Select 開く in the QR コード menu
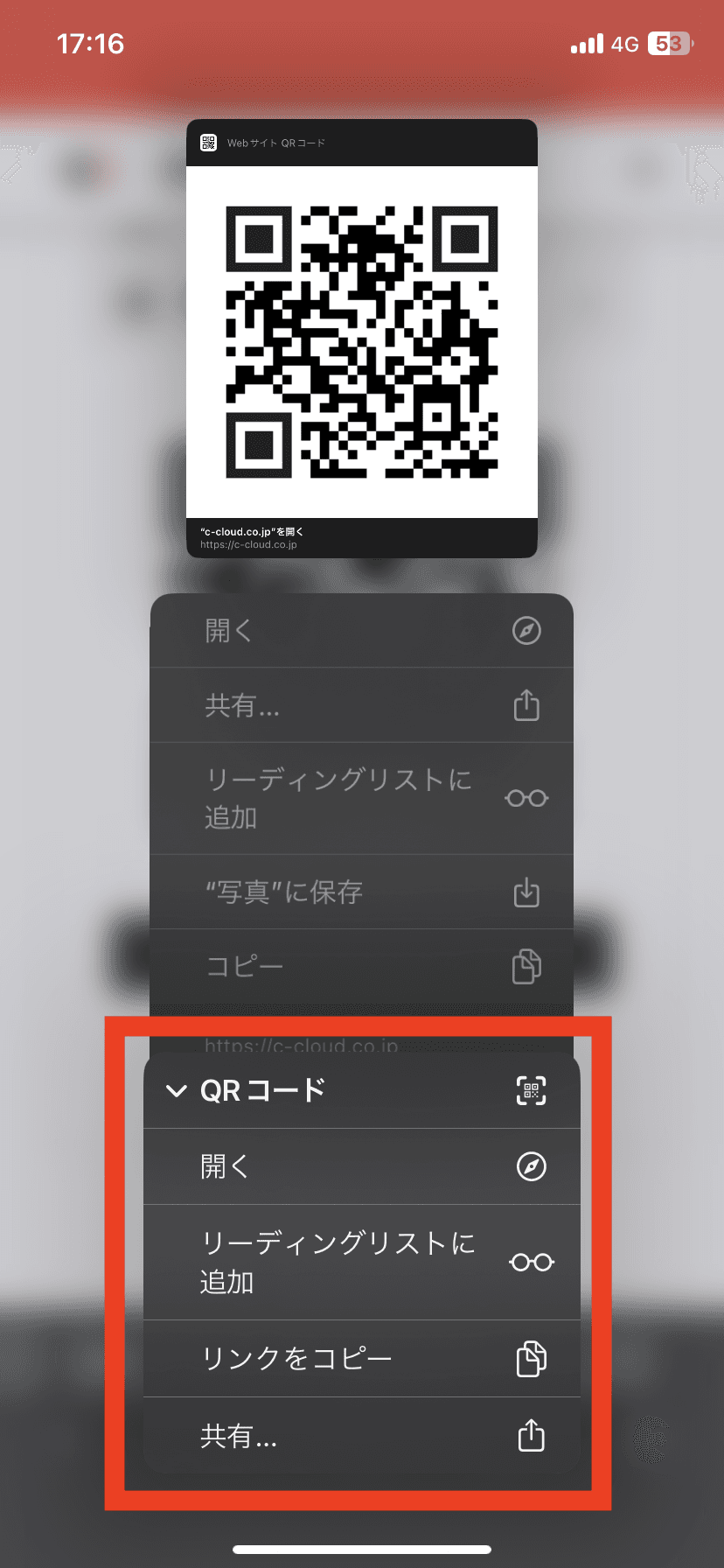 pos(225,1166)
